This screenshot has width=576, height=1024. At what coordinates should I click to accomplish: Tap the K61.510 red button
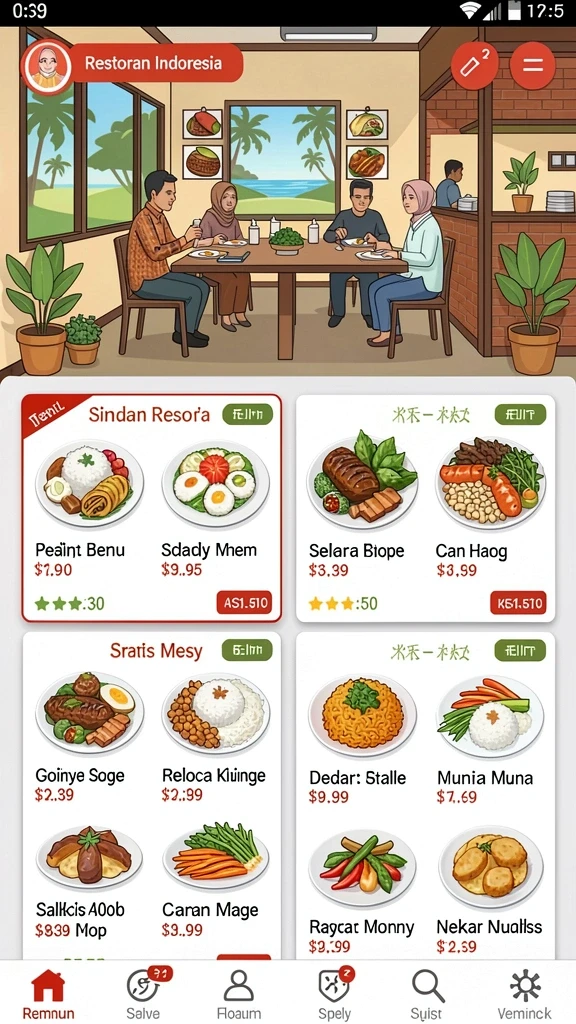tap(518, 603)
